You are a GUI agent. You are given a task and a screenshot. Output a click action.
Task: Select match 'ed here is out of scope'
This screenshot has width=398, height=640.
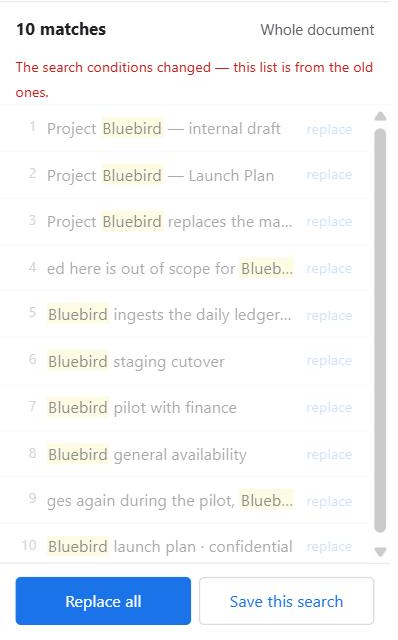coord(170,268)
